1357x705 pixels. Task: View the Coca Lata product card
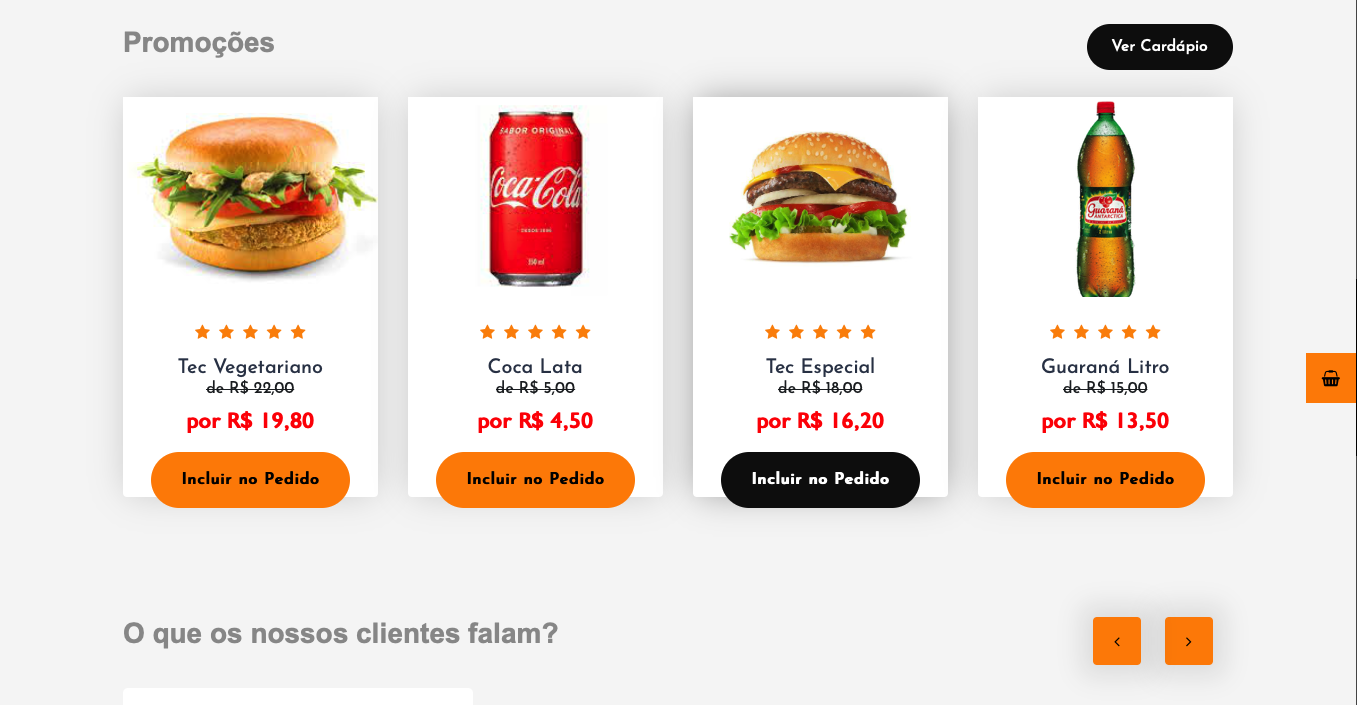(x=535, y=200)
